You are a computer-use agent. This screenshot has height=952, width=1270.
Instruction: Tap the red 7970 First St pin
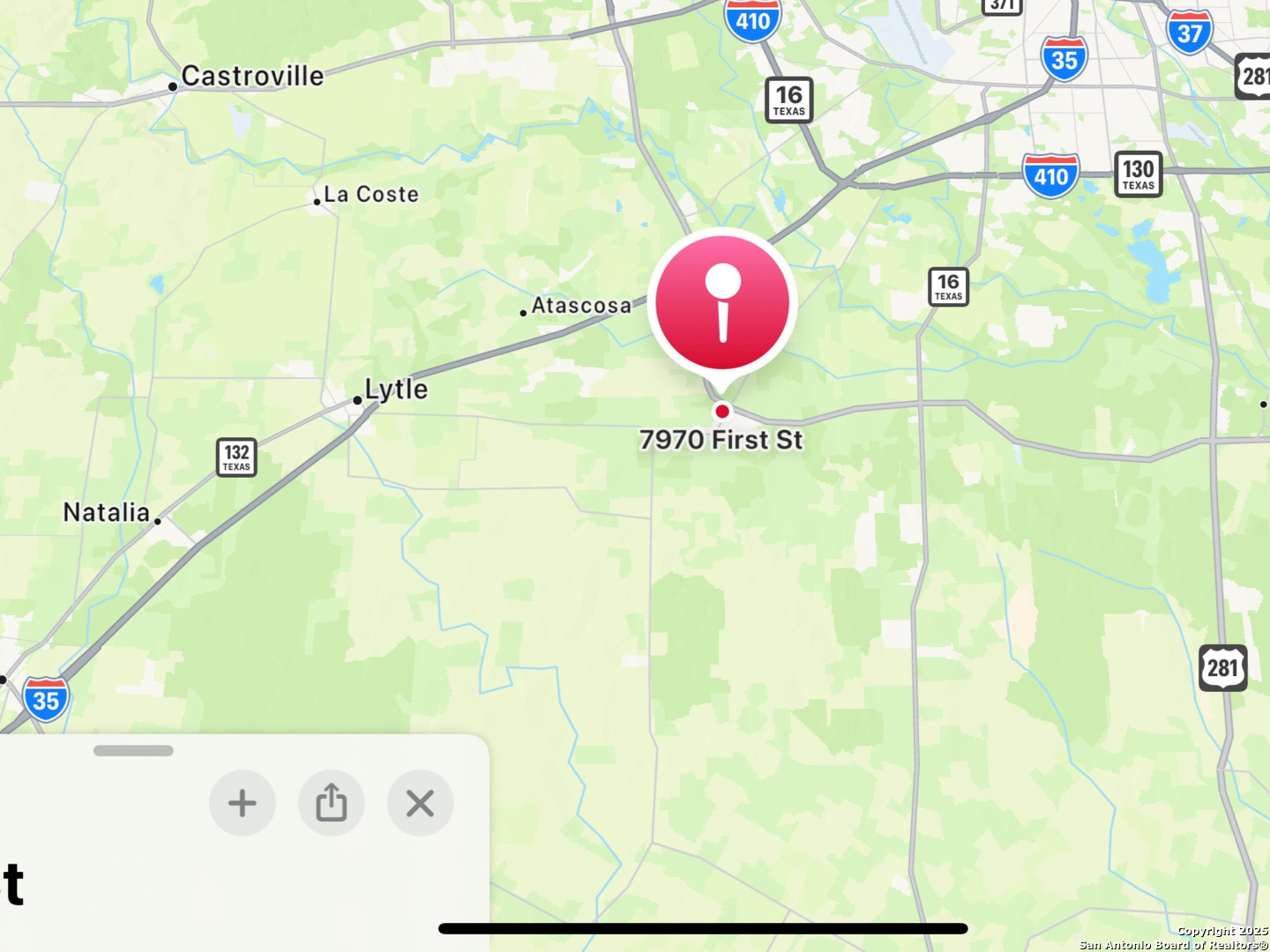722,304
